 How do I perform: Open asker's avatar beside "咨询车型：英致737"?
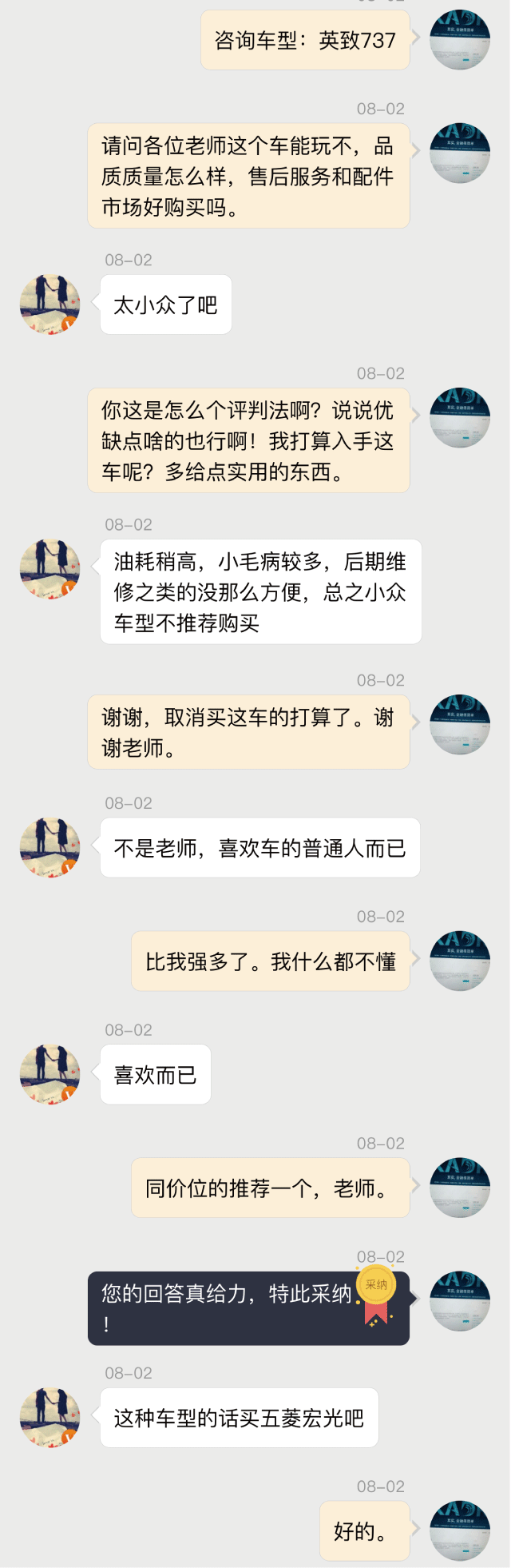(x=459, y=40)
